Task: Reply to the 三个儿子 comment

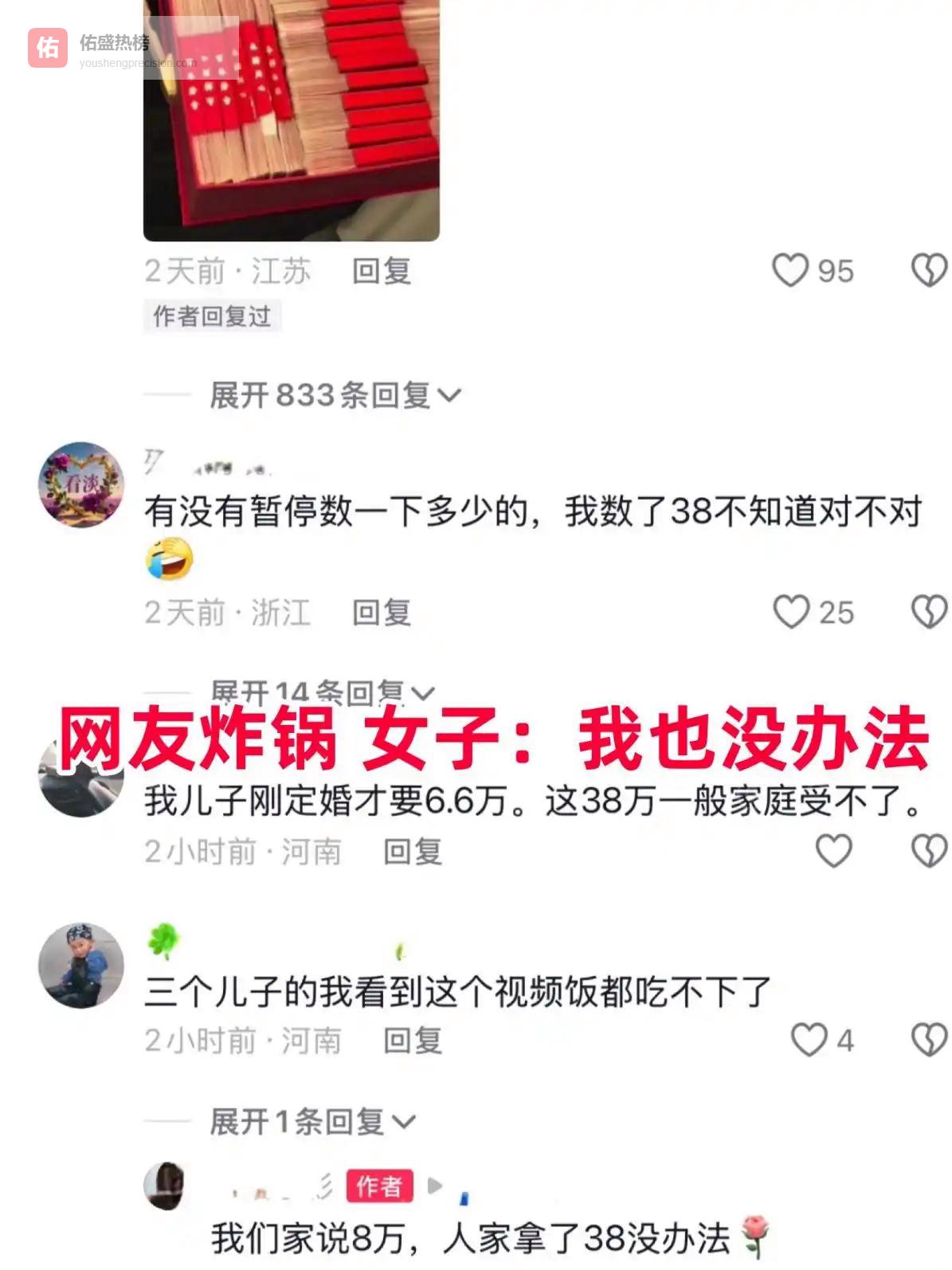Action: 413,1041
